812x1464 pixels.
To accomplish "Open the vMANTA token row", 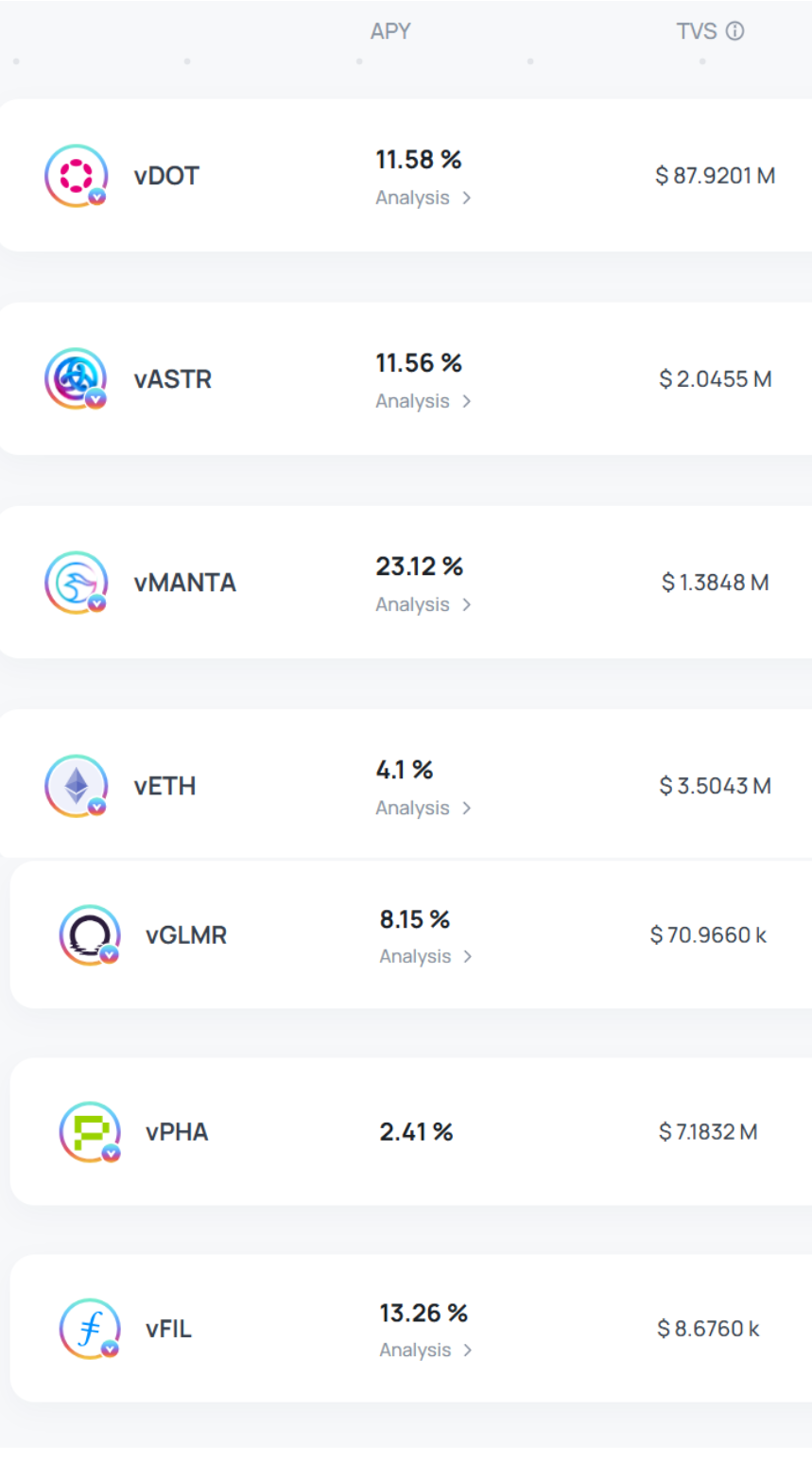I will point(184,583).
